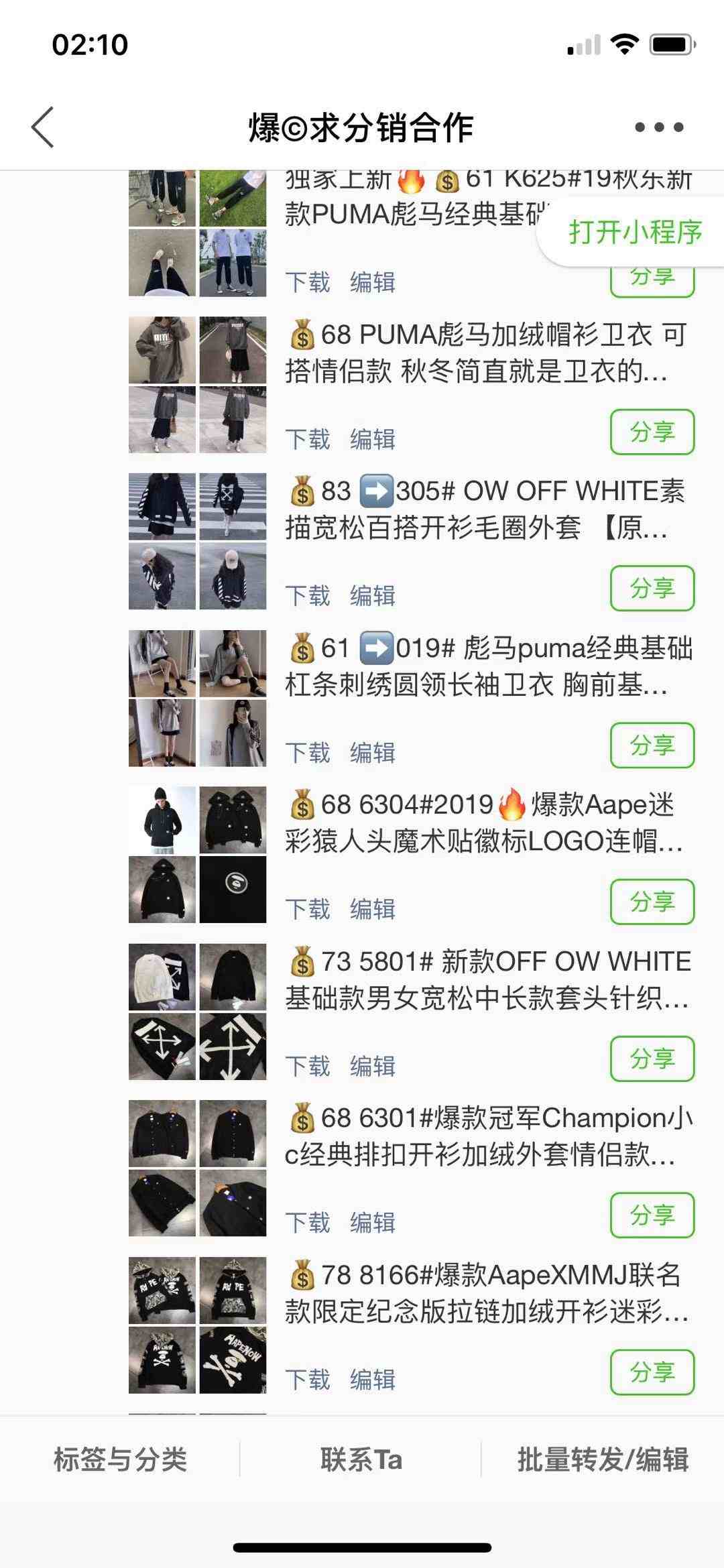Share the 8166# AapeXMMJ联名 listing

click(x=652, y=1372)
